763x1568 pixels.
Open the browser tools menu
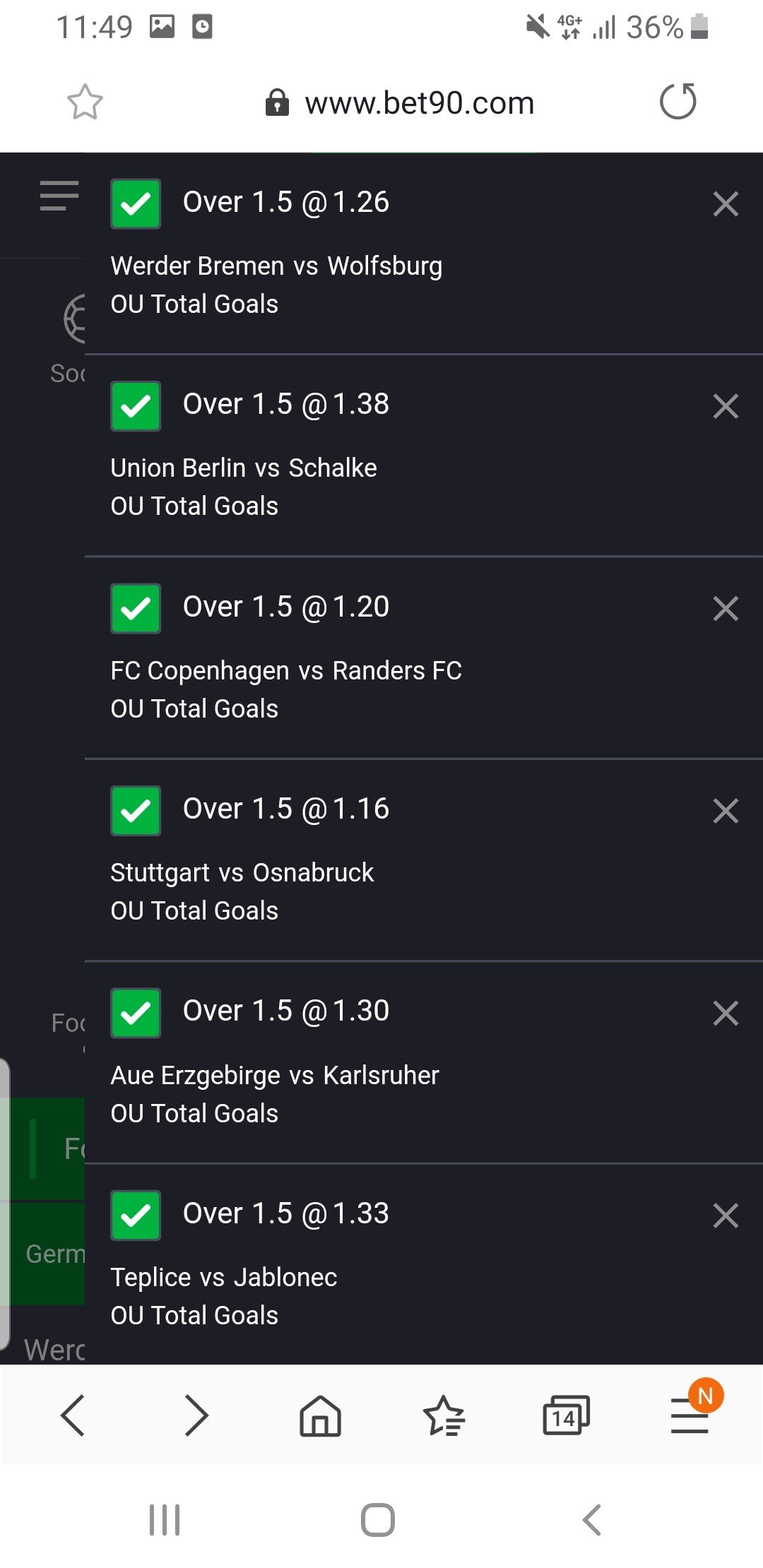690,1415
